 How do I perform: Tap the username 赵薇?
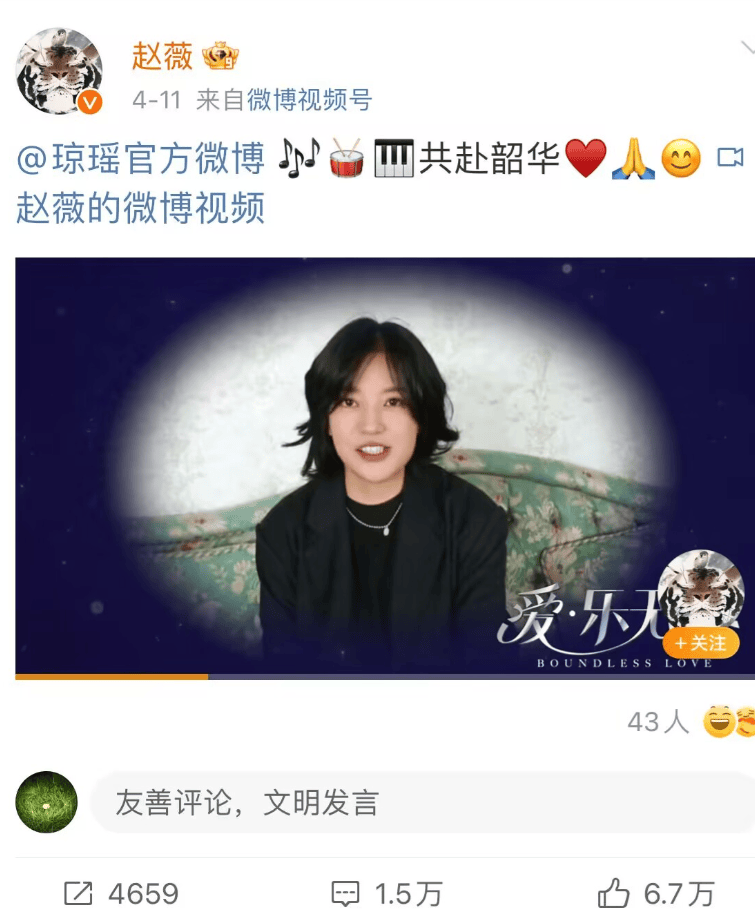[162, 56]
